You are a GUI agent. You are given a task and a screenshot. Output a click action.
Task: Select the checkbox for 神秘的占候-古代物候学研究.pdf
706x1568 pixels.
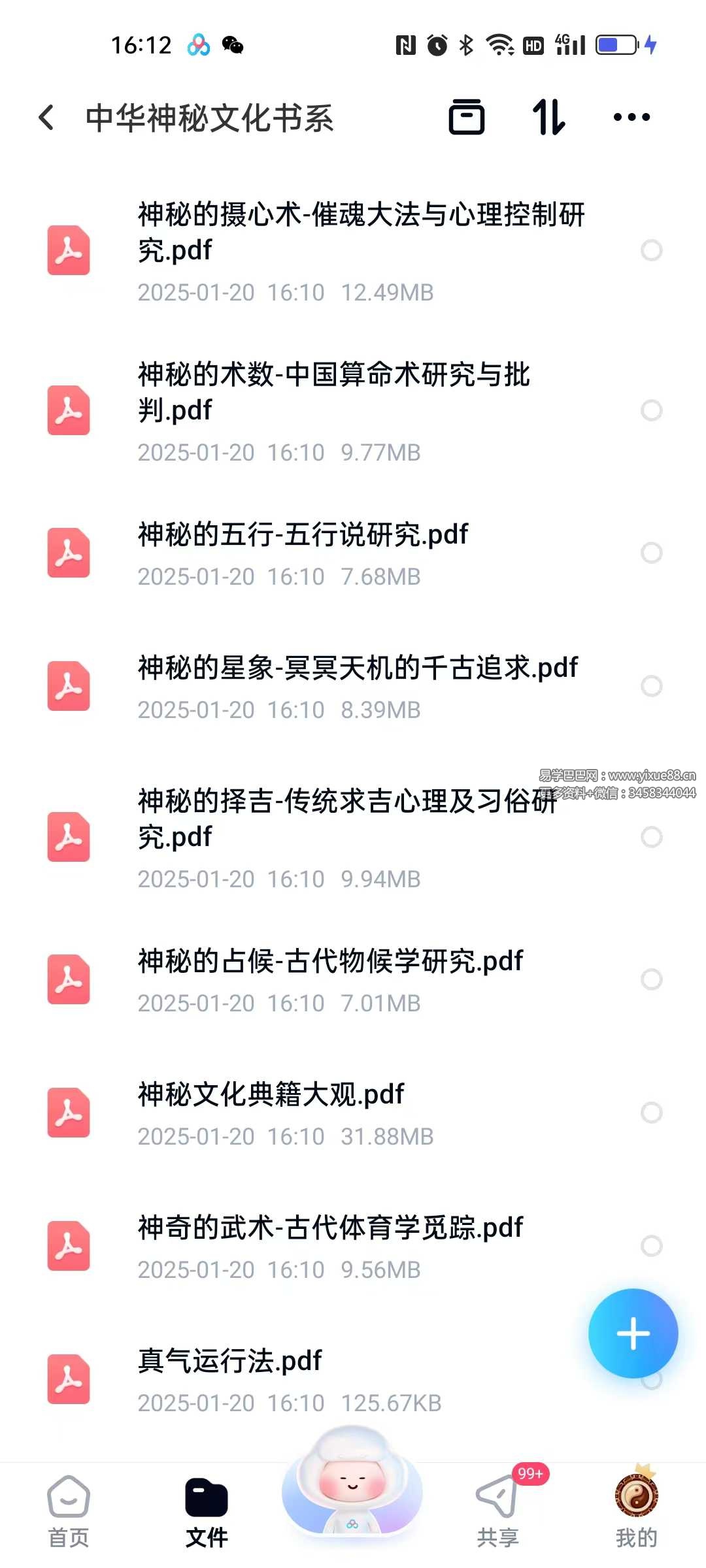click(652, 979)
